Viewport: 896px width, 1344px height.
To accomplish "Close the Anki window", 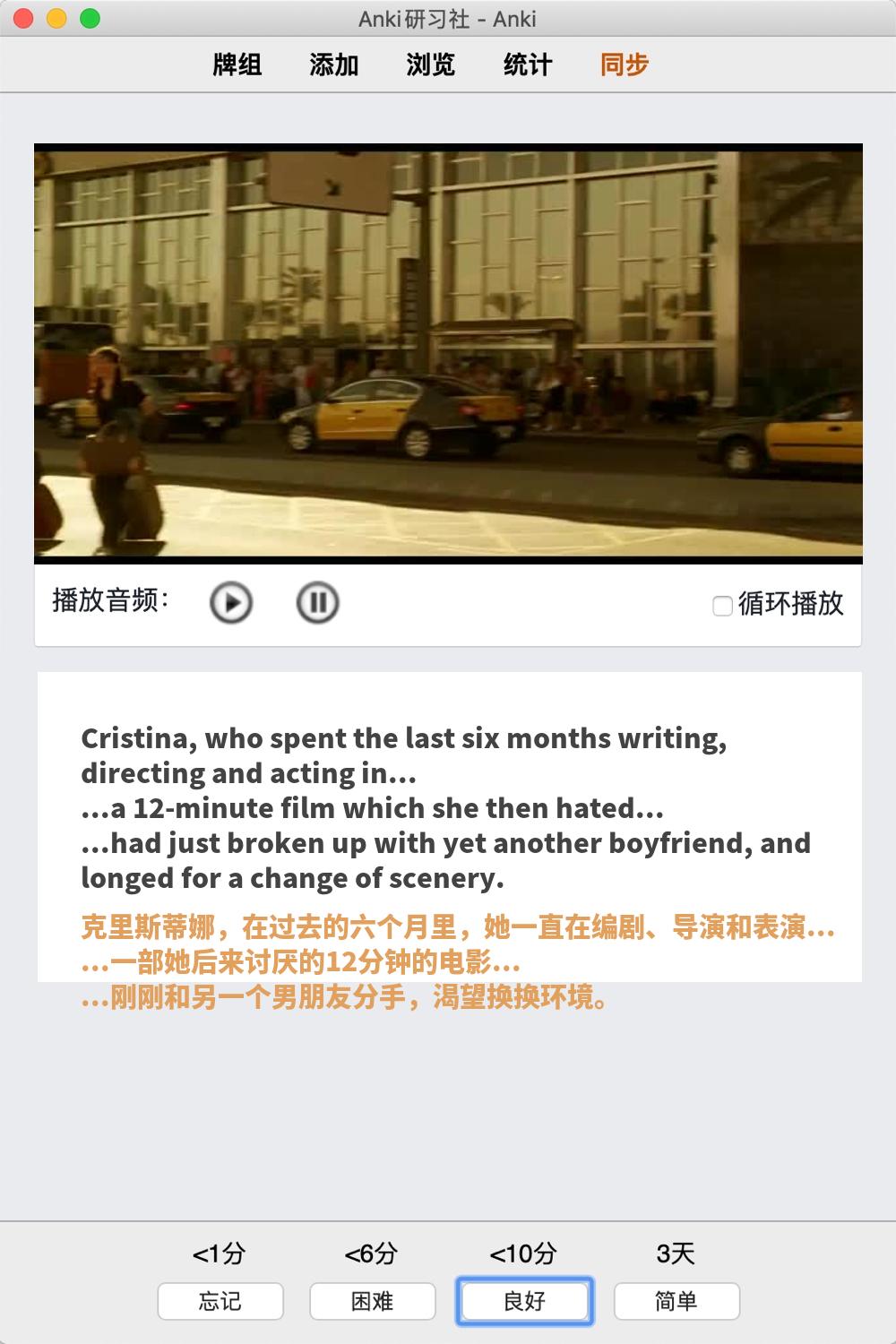I will [x=24, y=19].
